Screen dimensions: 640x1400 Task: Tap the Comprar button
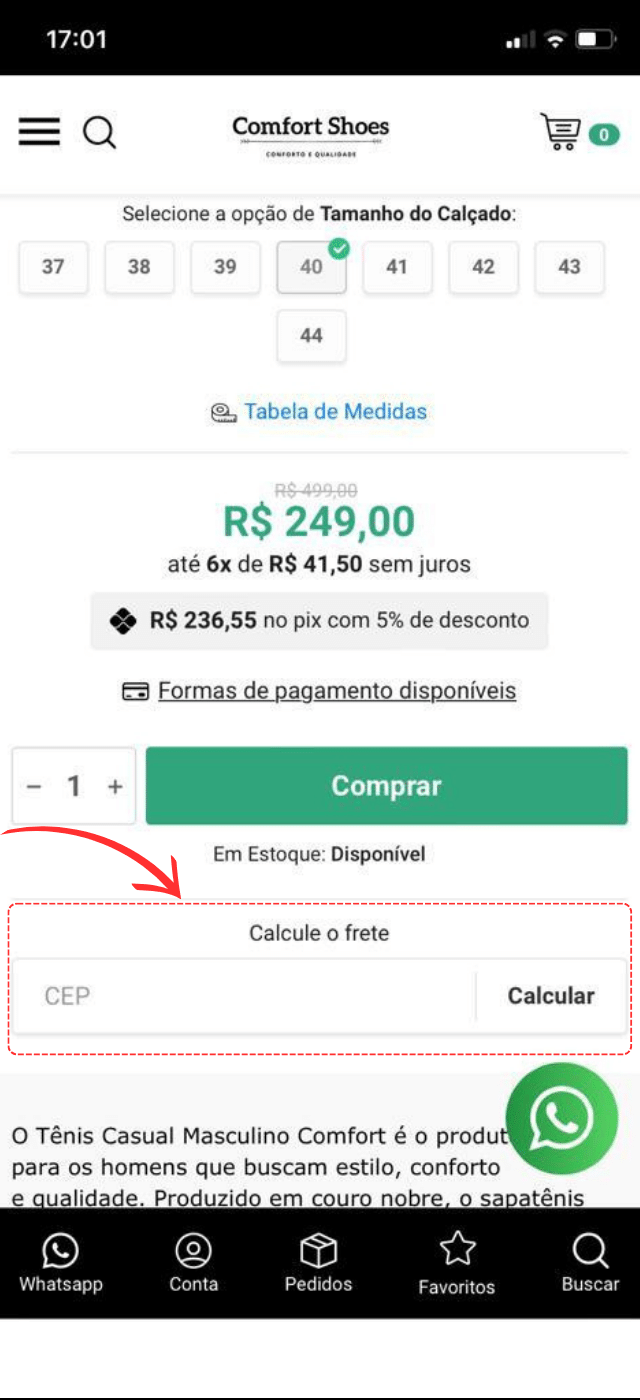pyautogui.click(x=386, y=786)
